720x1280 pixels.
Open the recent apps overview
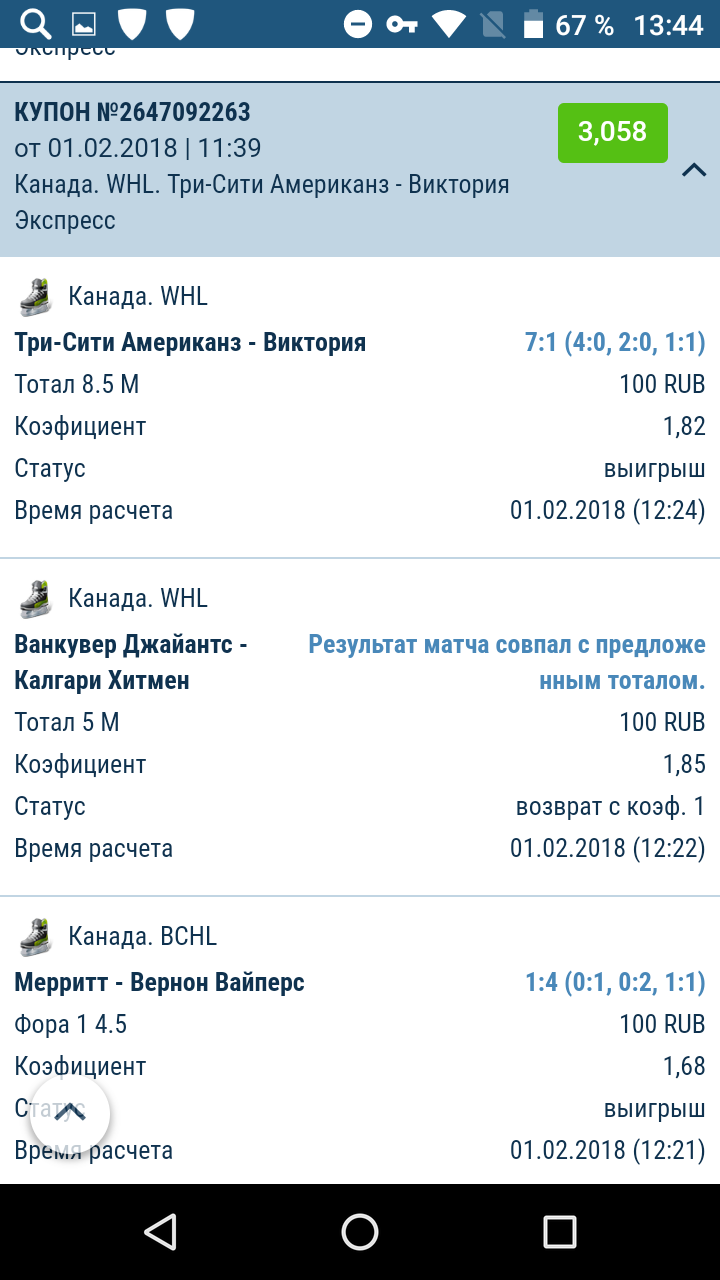(x=559, y=1231)
